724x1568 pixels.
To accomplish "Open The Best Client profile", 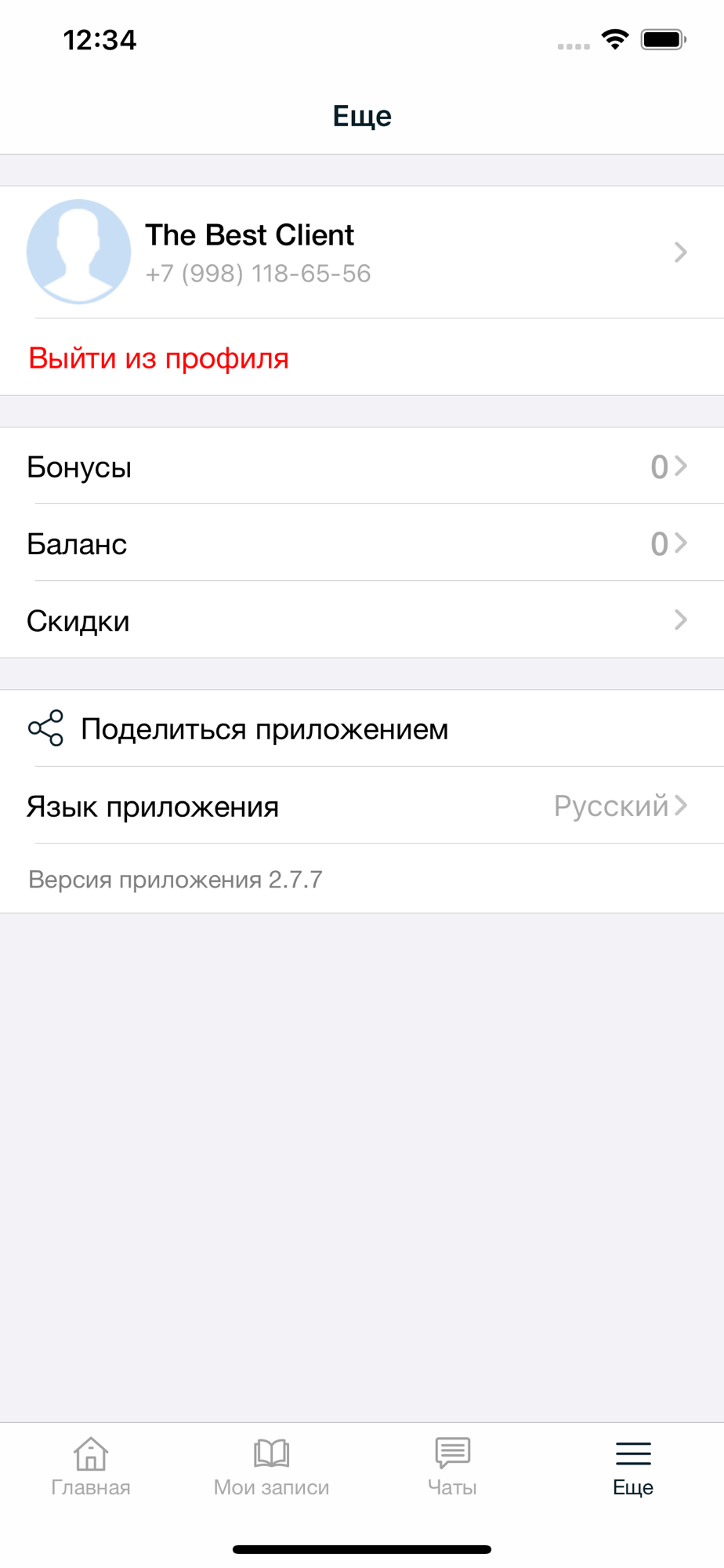I will pyautogui.click(x=362, y=252).
